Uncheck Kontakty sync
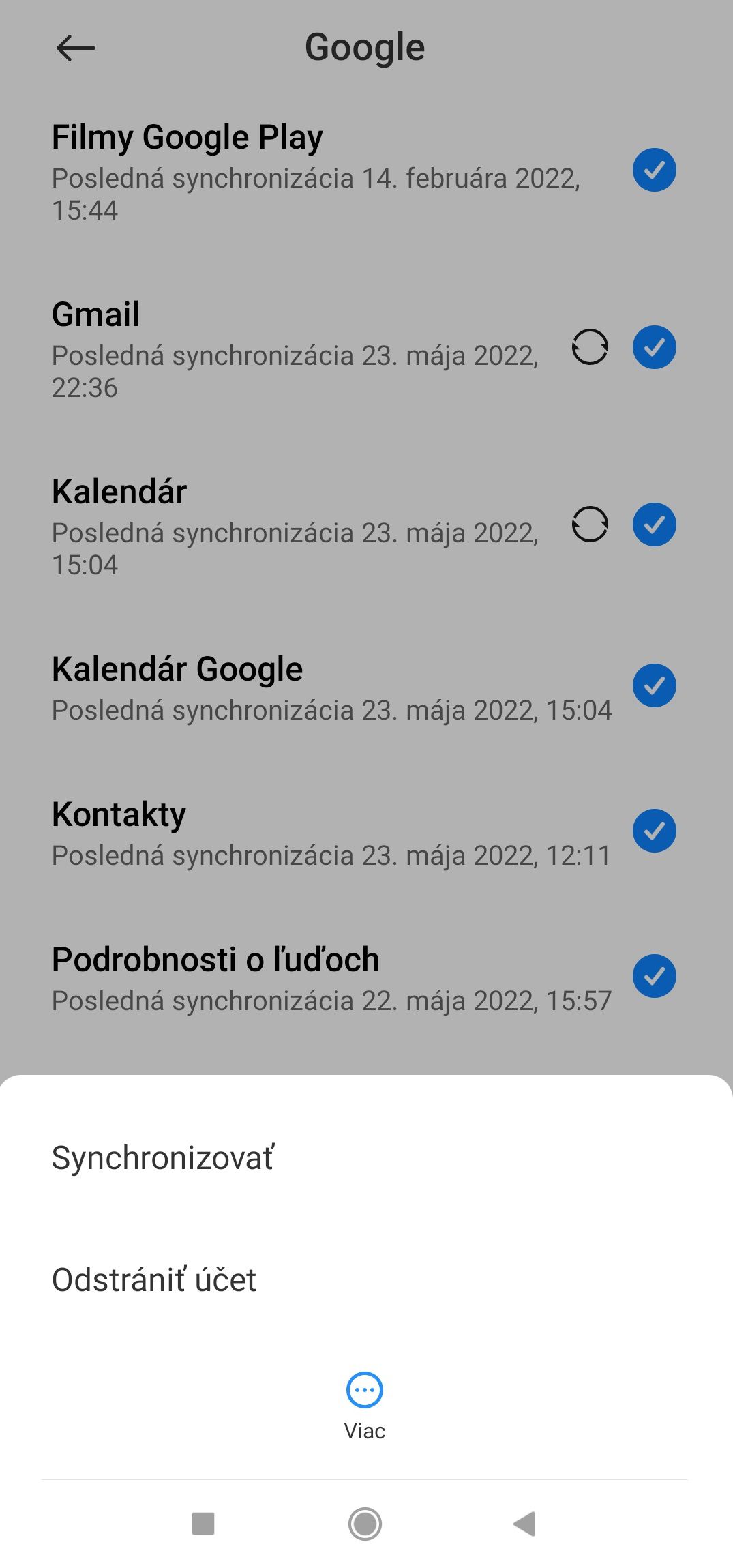 pyautogui.click(x=654, y=831)
